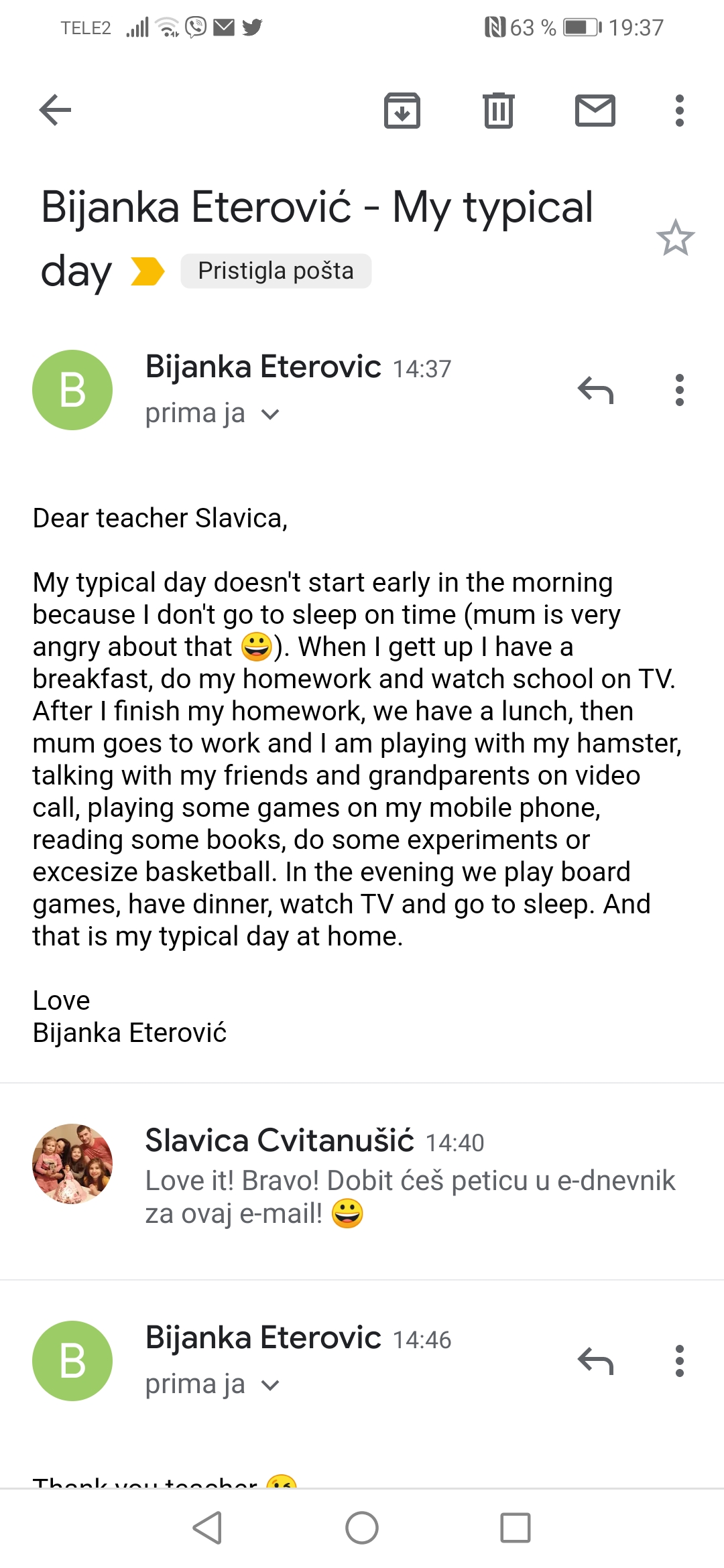Open the Pristigla pošta label chip
The width and height of the screenshot is (724, 1568).
click(x=276, y=271)
